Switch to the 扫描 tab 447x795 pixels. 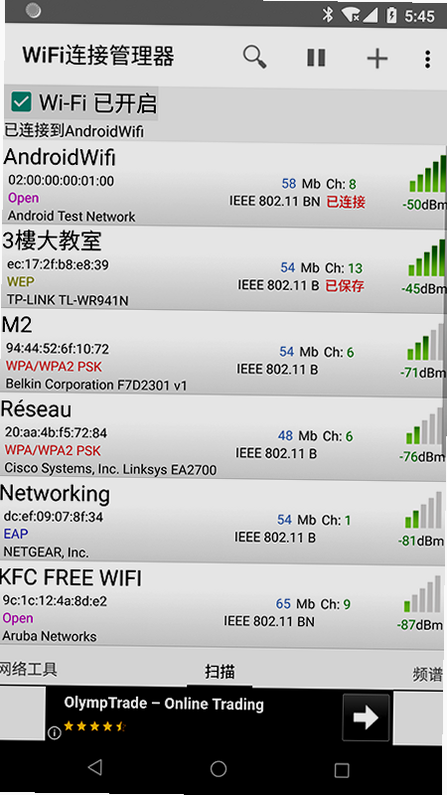point(219,672)
